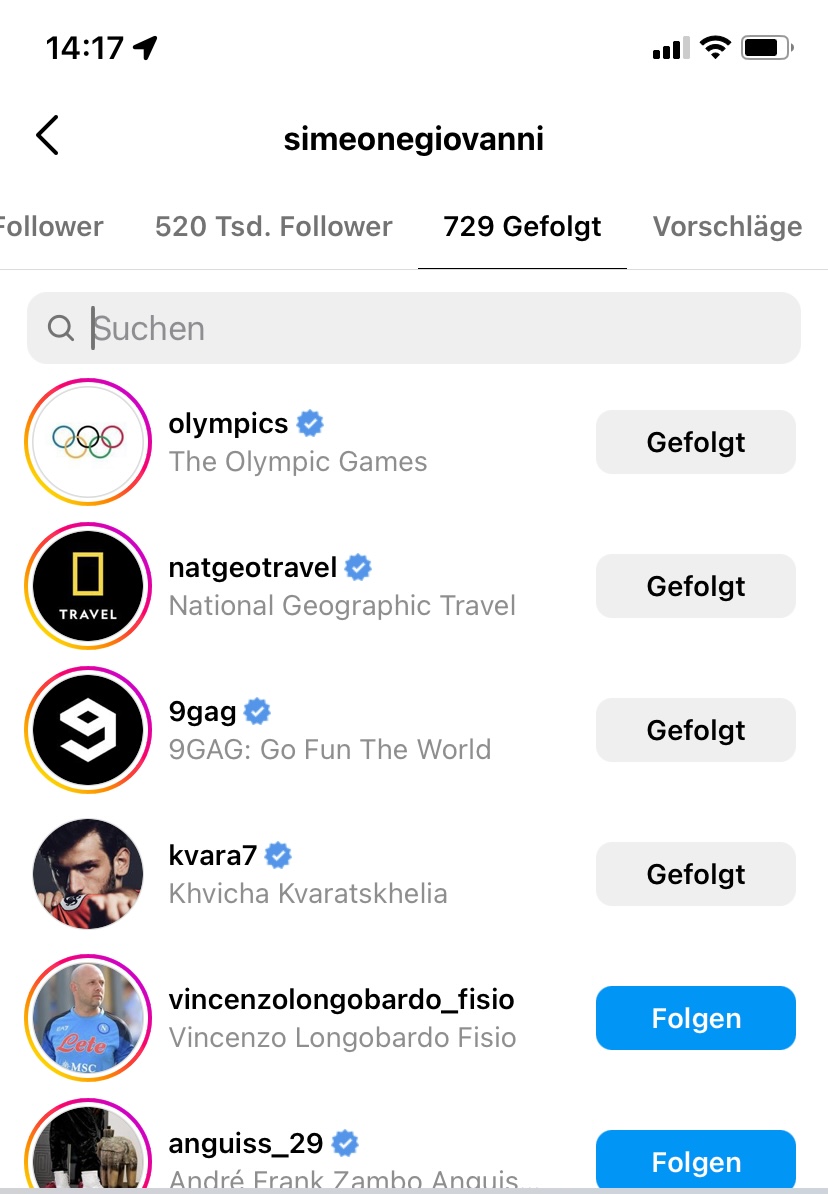Switch to the 520 Tsd. Follower tab
This screenshot has width=828, height=1194.
tap(273, 227)
